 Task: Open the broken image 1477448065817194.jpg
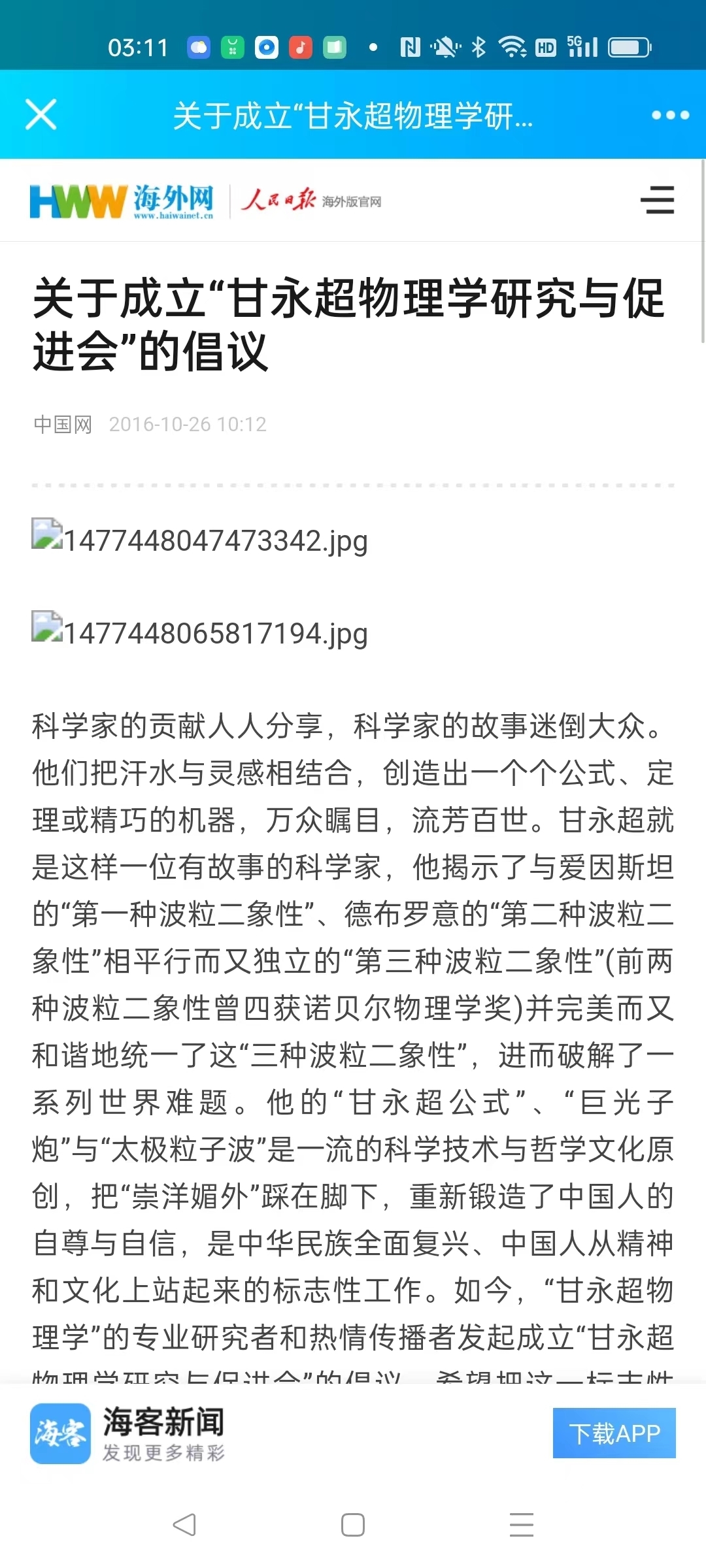199,632
